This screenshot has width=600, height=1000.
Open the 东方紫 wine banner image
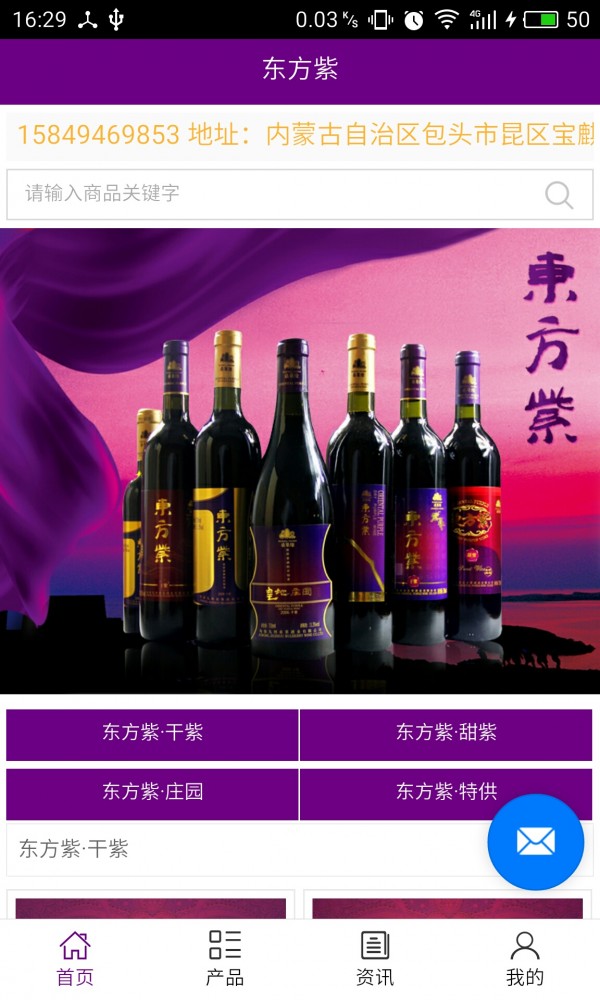[300, 460]
